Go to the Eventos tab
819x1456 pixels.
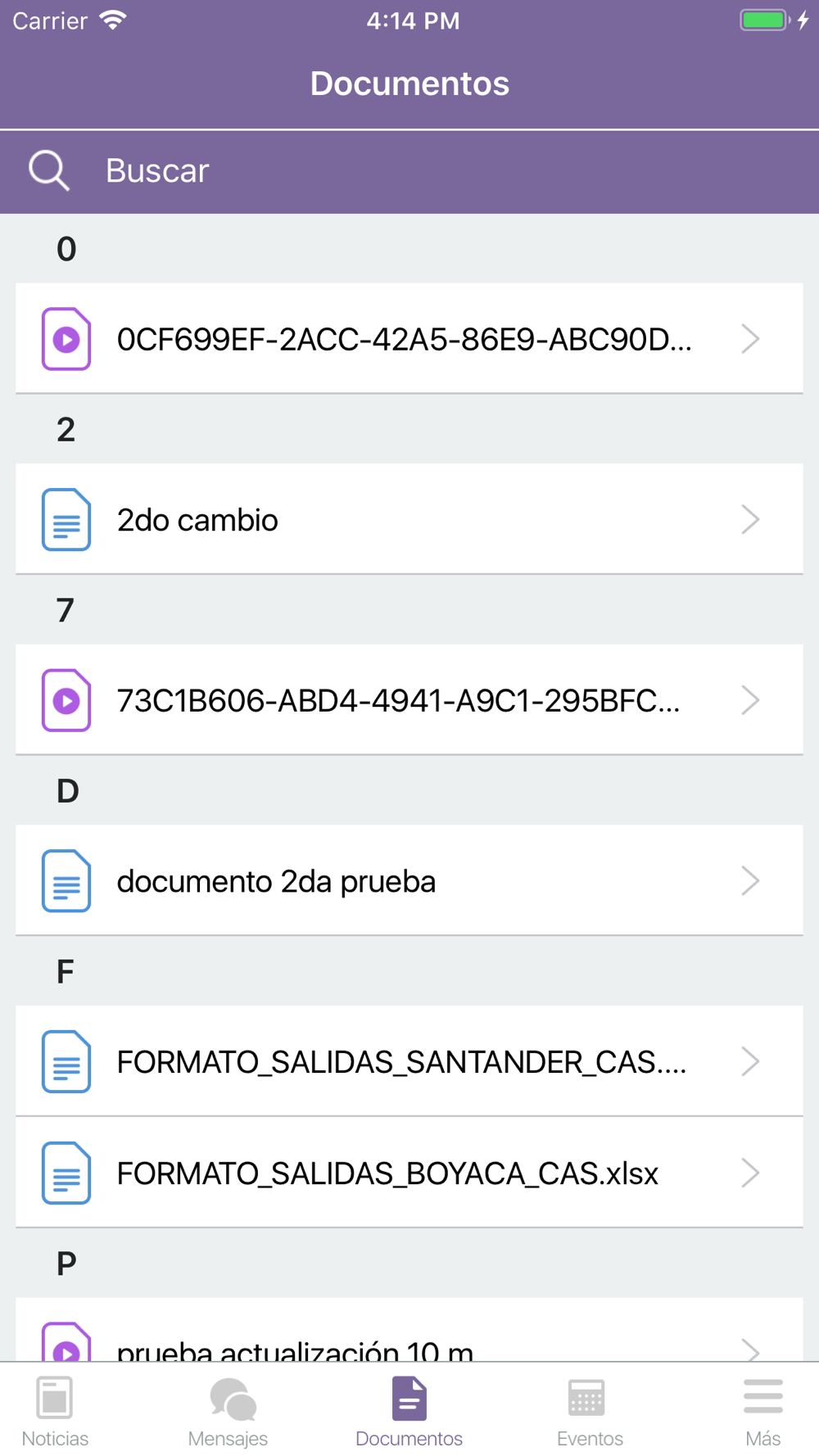590,1411
